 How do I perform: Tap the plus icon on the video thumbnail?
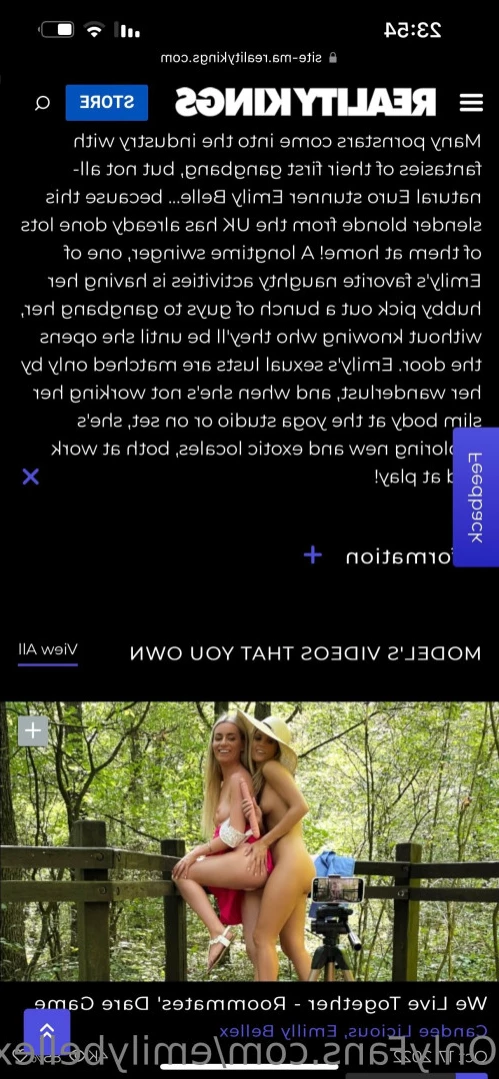click(x=33, y=731)
